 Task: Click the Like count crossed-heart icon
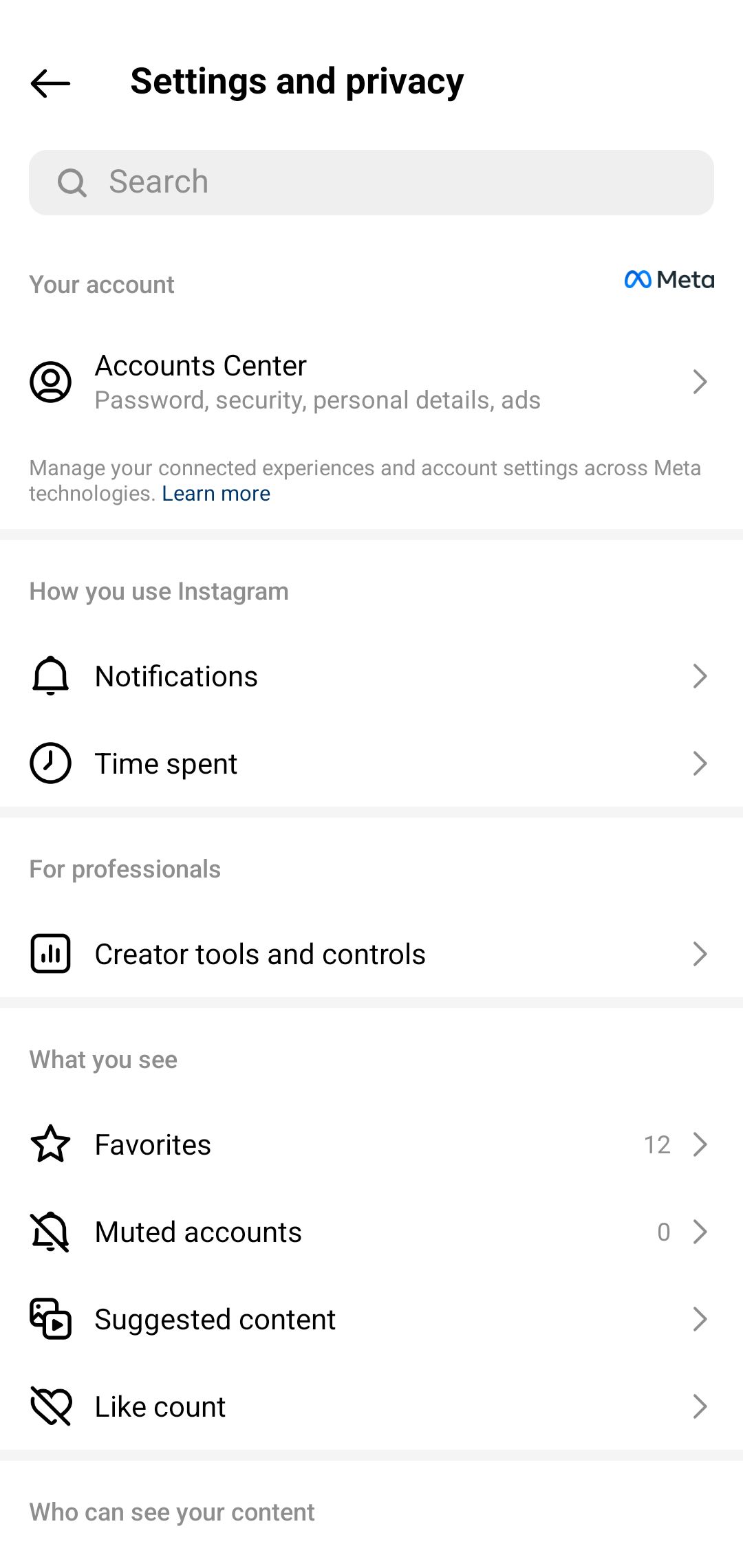point(50,1406)
